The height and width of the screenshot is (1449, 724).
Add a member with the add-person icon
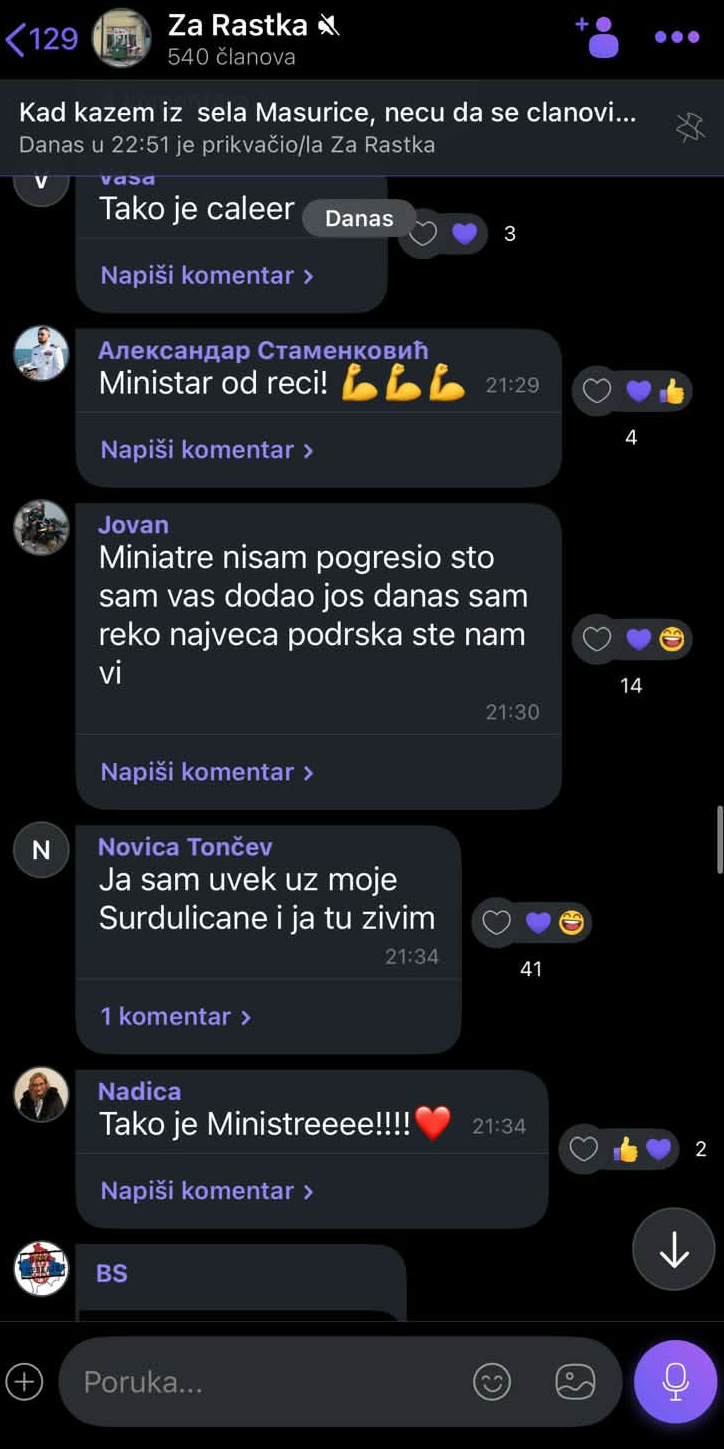(598, 36)
